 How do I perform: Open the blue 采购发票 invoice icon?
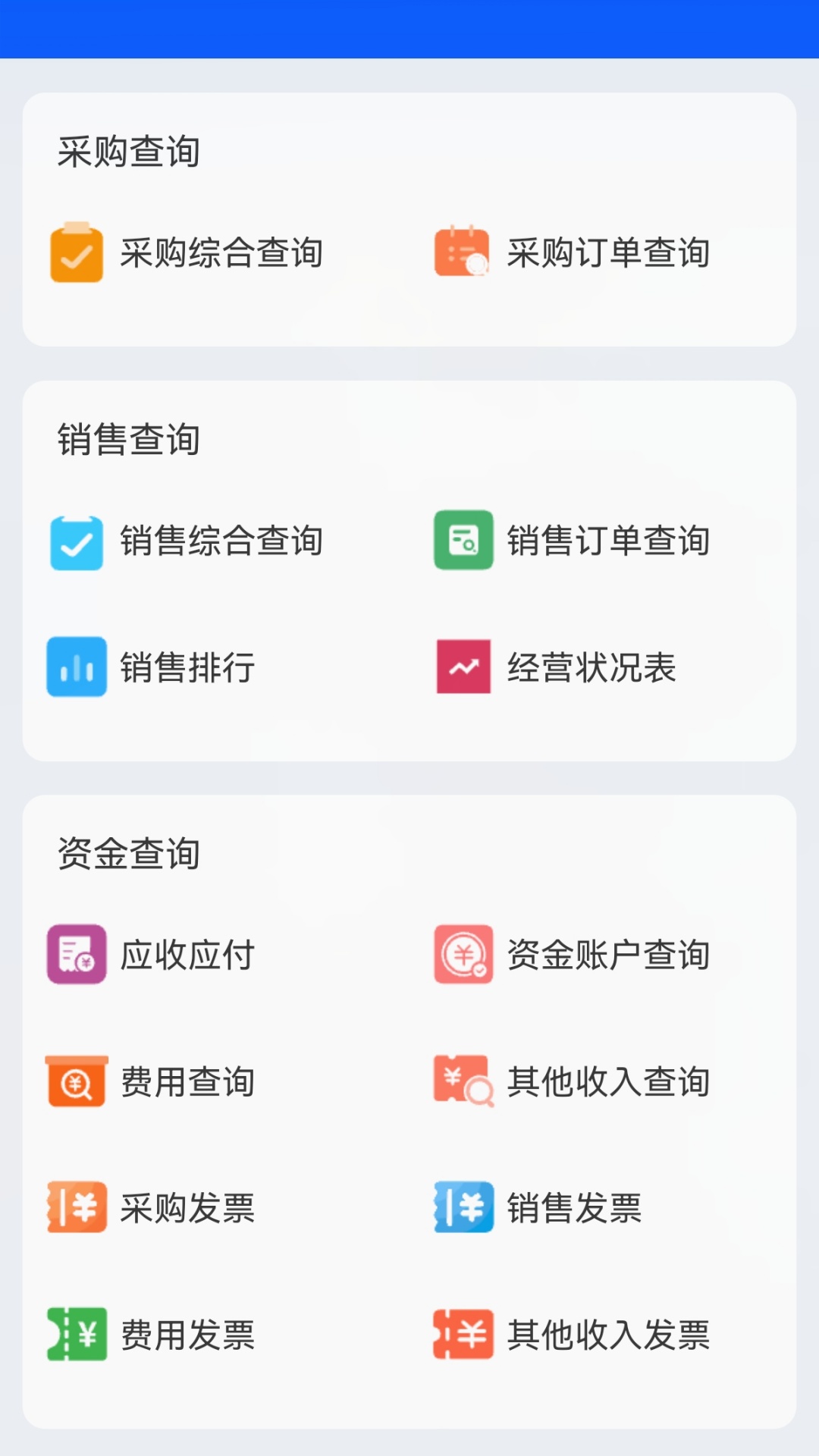(75, 1209)
